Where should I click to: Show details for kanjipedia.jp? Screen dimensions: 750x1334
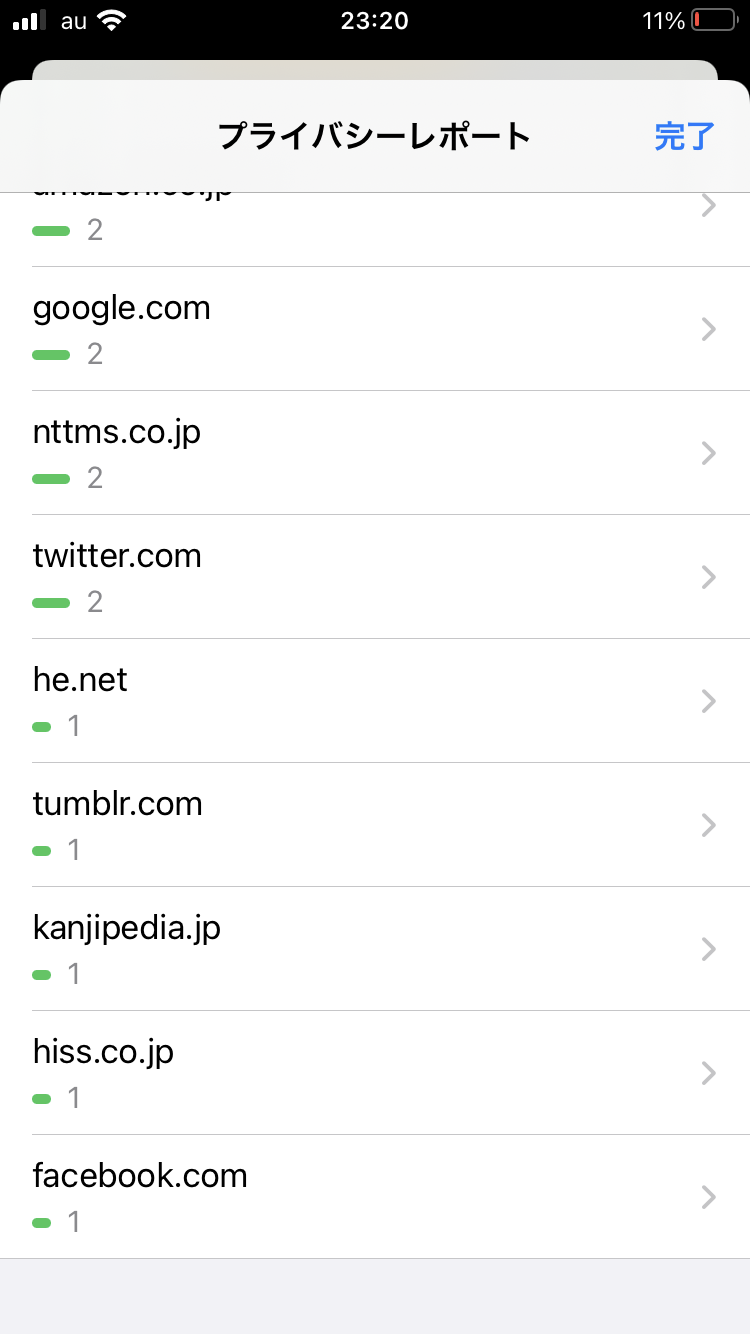[375, 949]
